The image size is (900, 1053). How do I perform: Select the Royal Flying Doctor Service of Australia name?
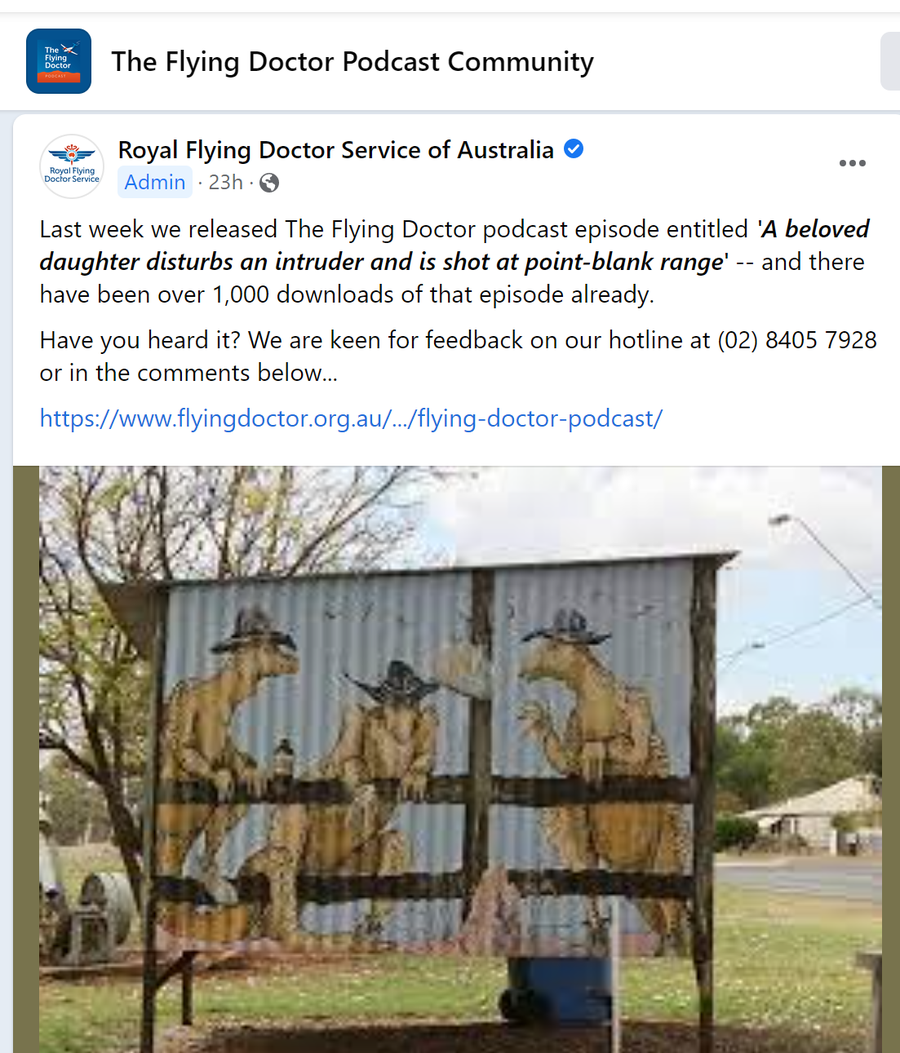click(x=336, y=148)
